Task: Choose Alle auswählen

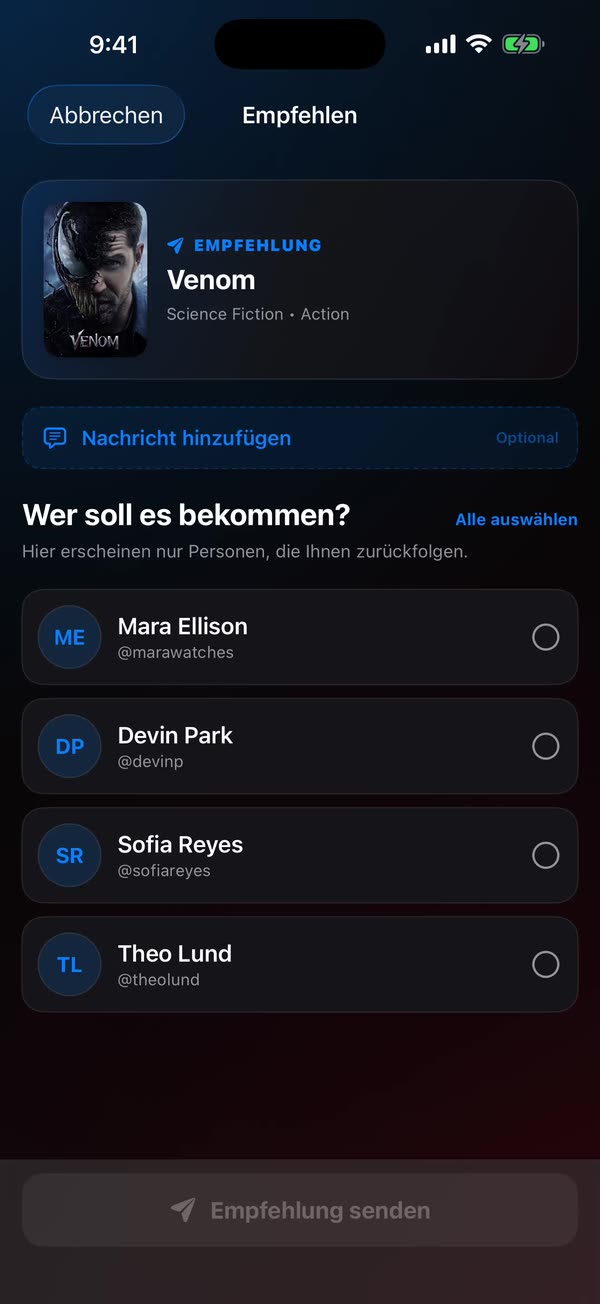Action: (x=516, y=519)
